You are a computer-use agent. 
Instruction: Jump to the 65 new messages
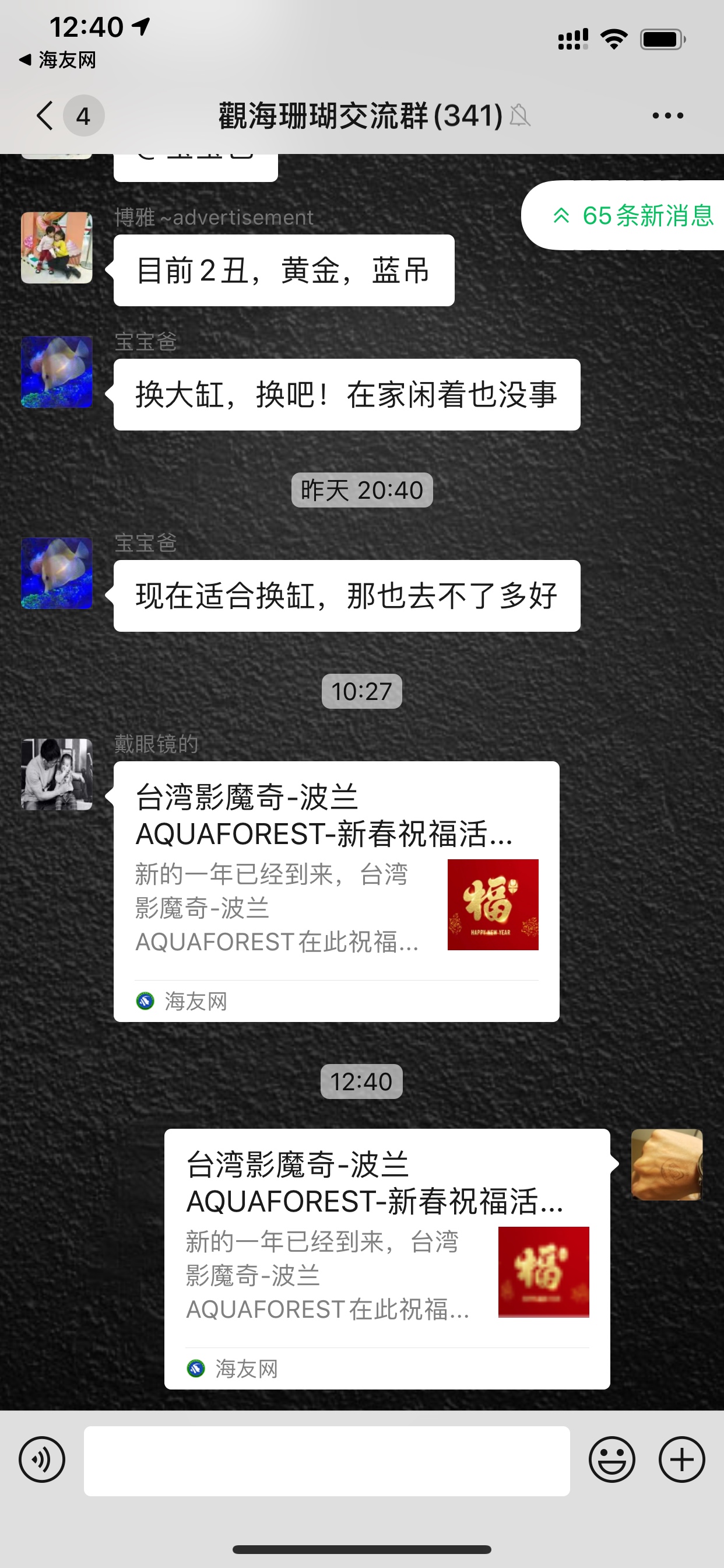click(x=632, y=215)
